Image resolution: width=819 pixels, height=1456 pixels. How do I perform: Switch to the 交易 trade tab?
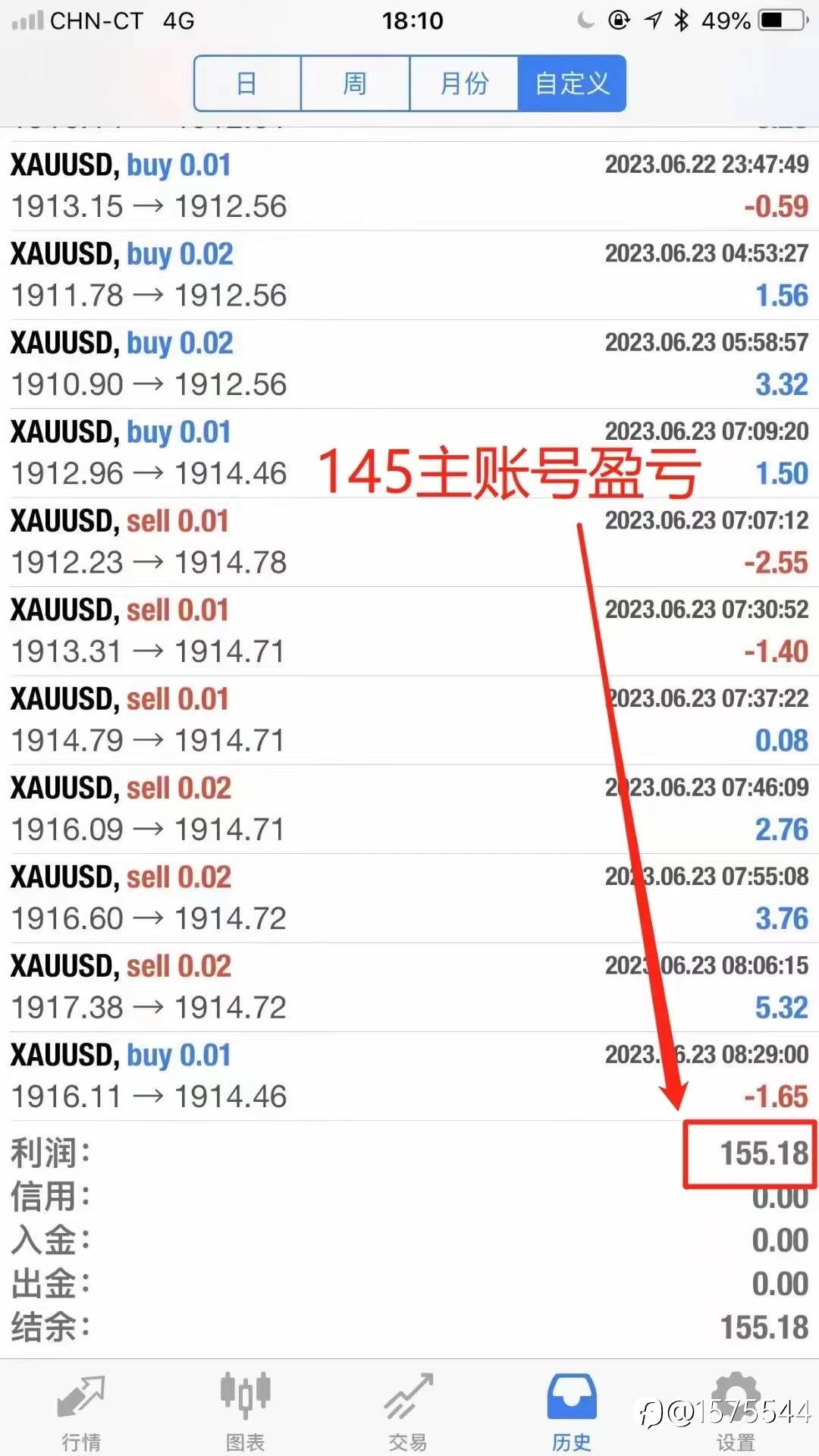(408, 1410)
